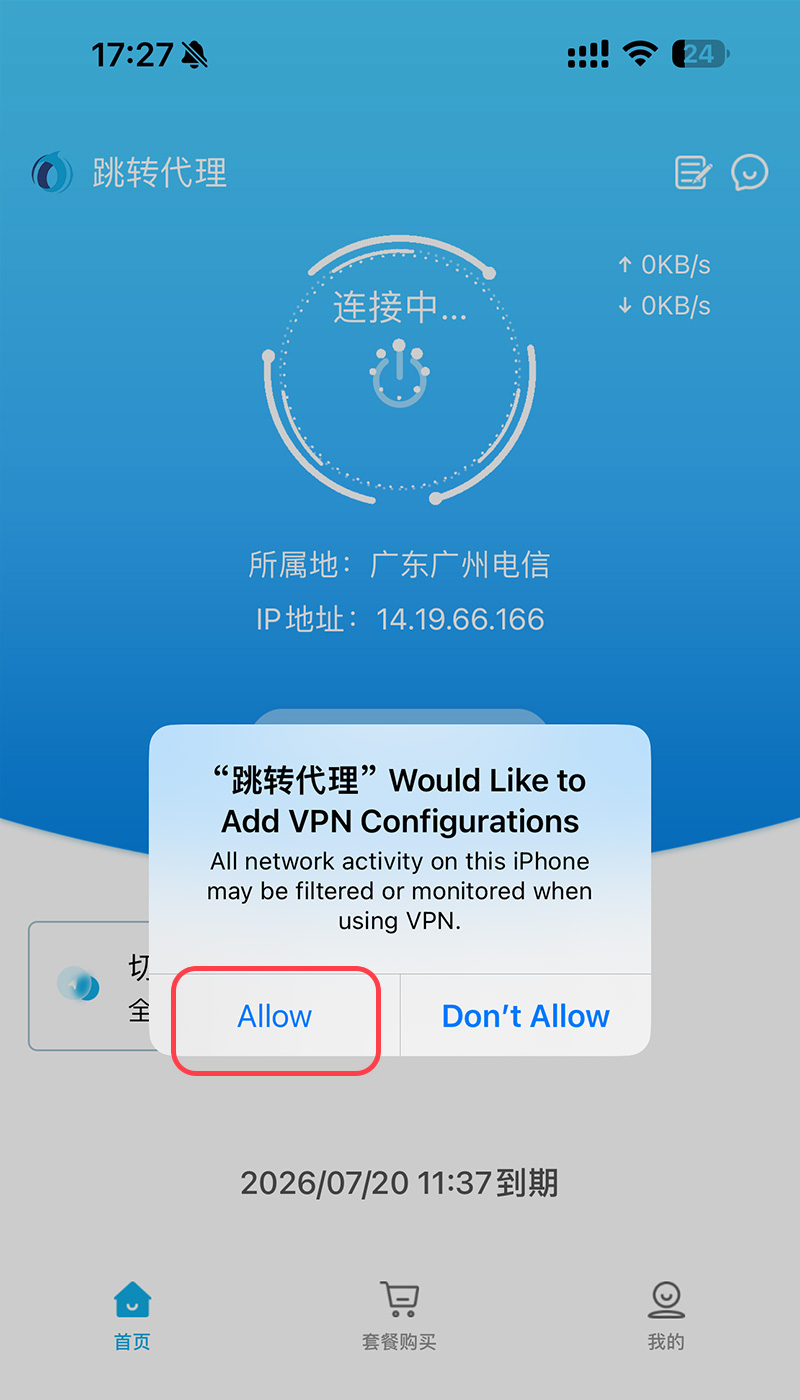Switch to the 首页 tab
The height and width of the screenshot is (1400, 800).
[x=132, y=1315]
